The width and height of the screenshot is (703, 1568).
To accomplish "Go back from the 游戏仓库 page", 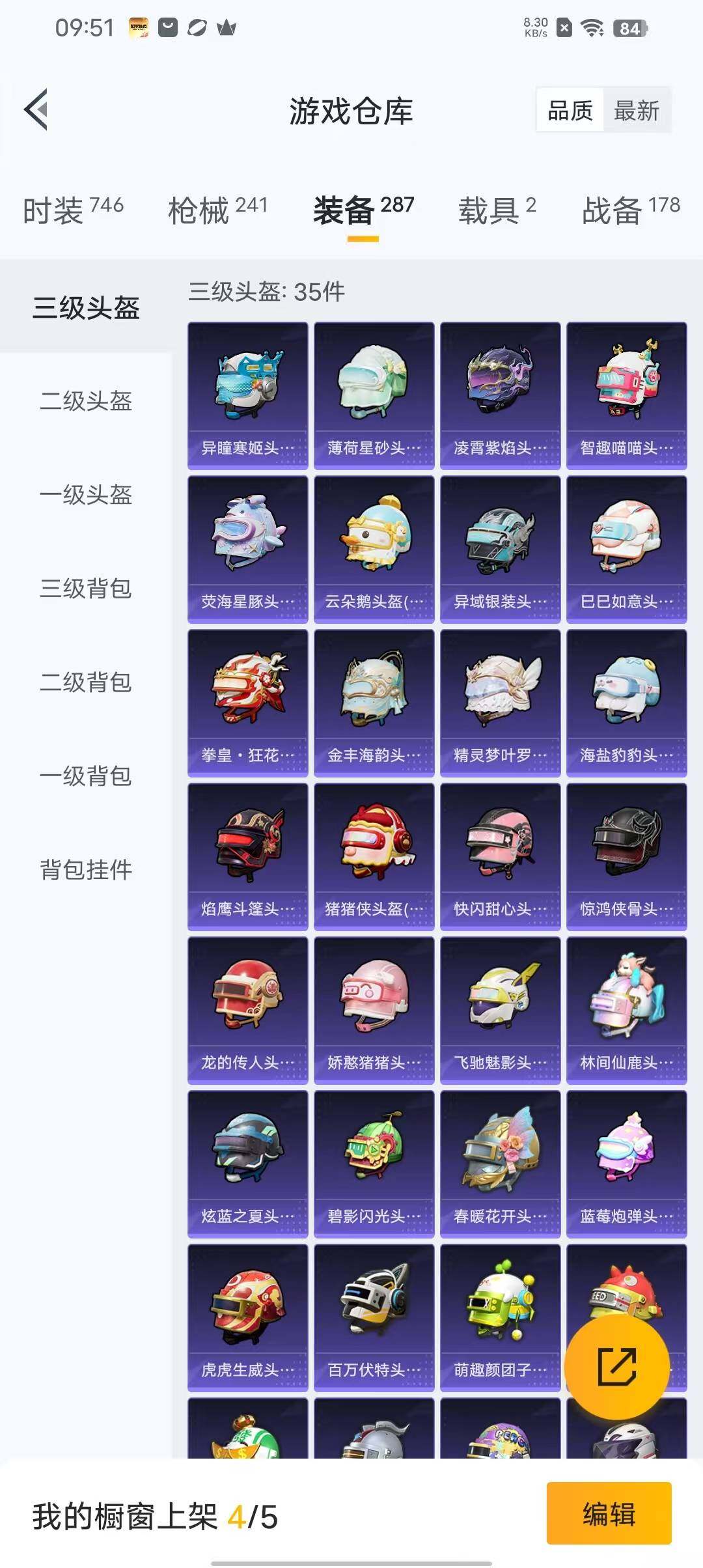I will pos(36,109).
